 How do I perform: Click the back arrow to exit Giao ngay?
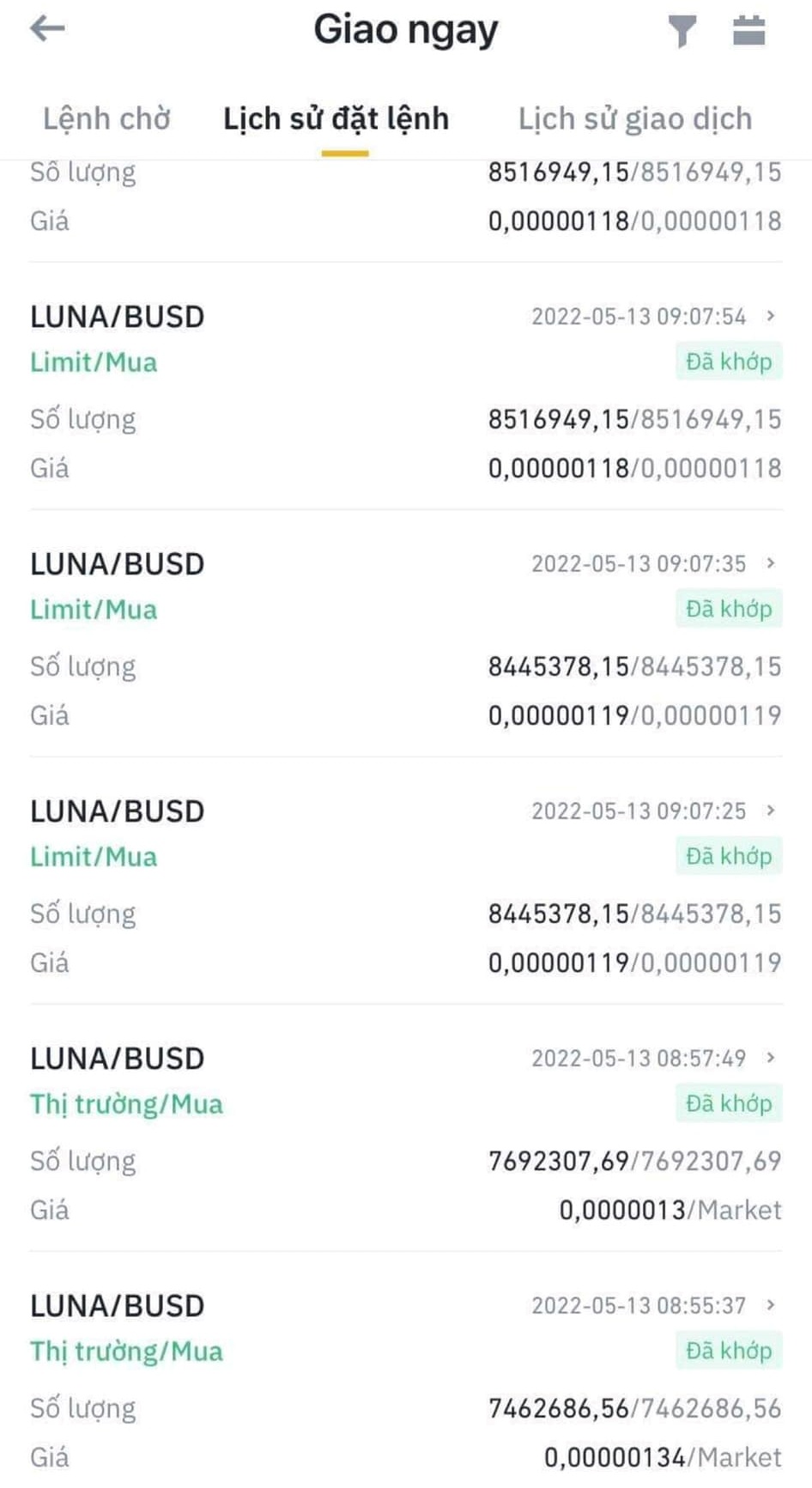tap(47, 28)
